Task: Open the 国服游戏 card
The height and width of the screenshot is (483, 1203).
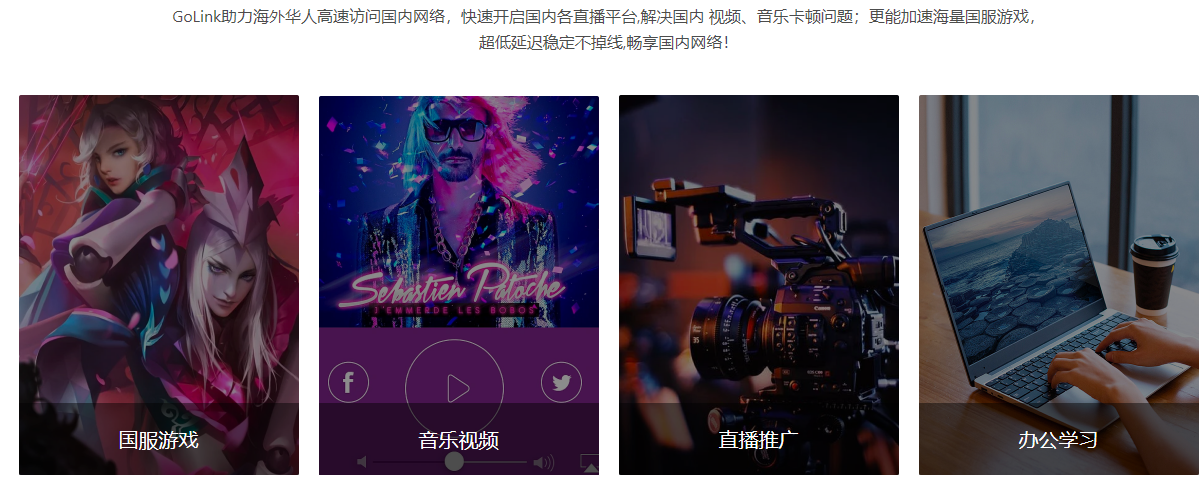Action: (158, 285)
